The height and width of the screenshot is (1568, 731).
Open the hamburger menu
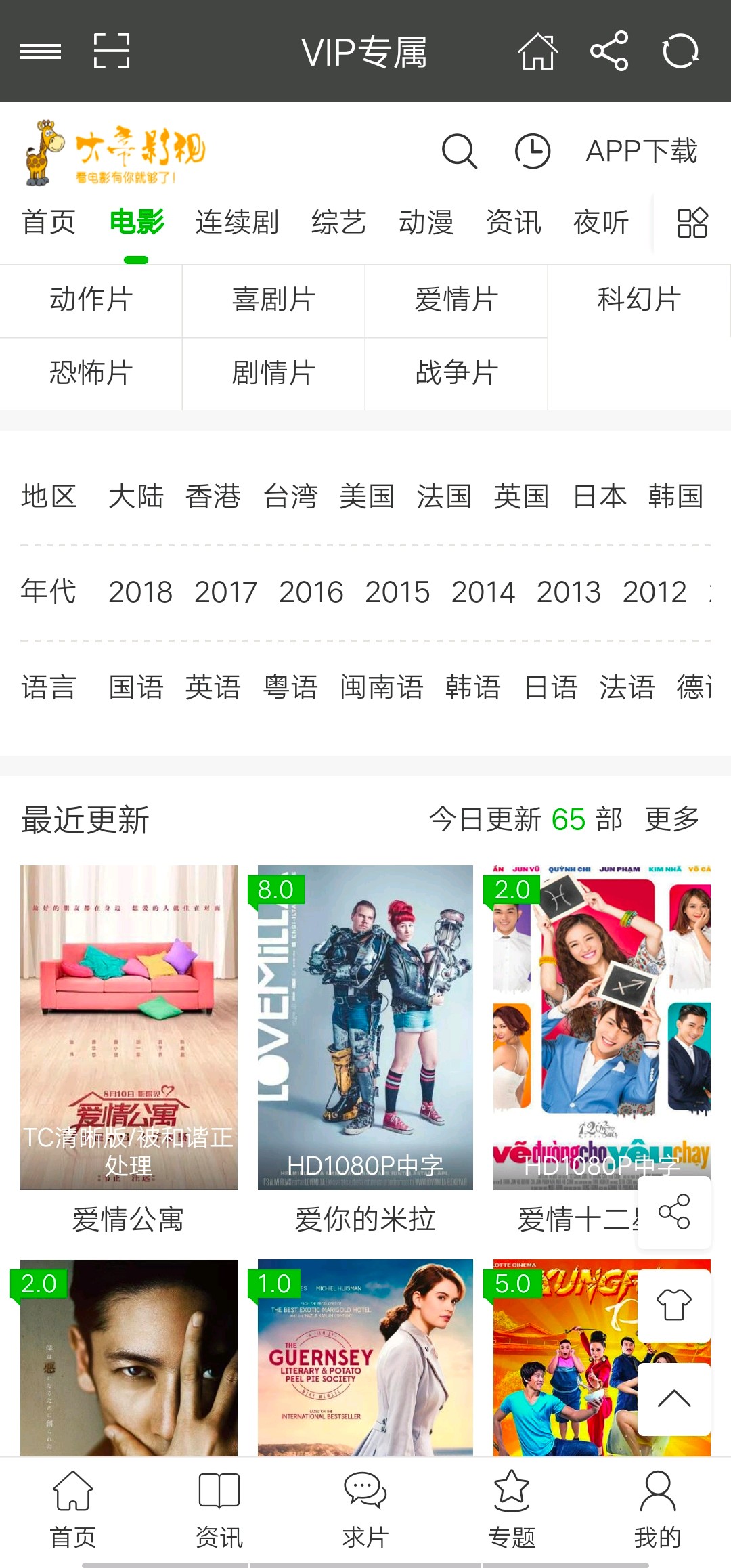pyautogui.click(x=41, y=51)
